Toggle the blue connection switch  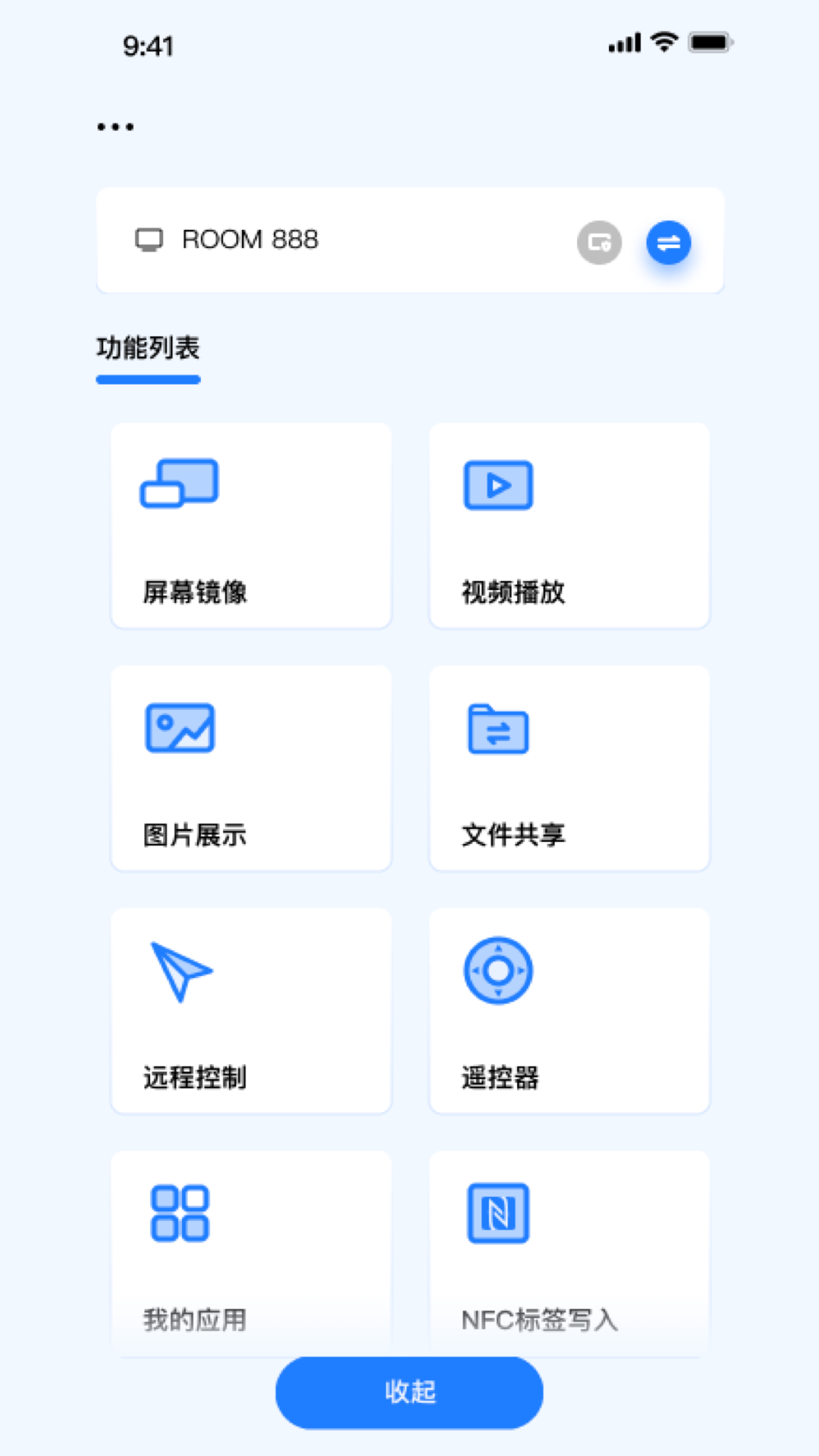point(670,242)
